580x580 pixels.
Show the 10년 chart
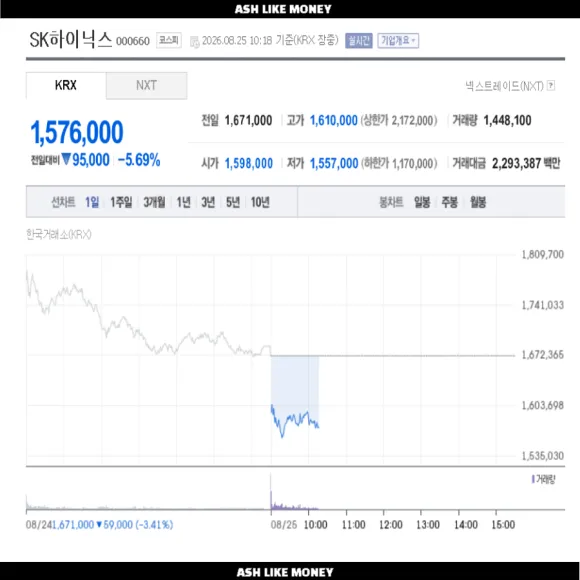(260, 202)
